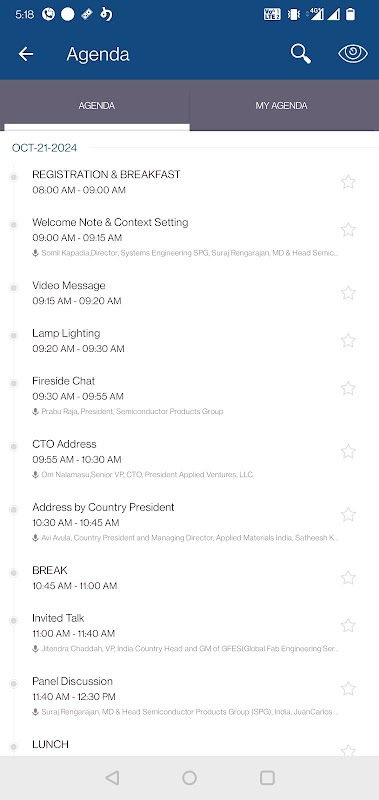379x800 pixels.
Task: View CTO Address session details
Action: point(184,459)
